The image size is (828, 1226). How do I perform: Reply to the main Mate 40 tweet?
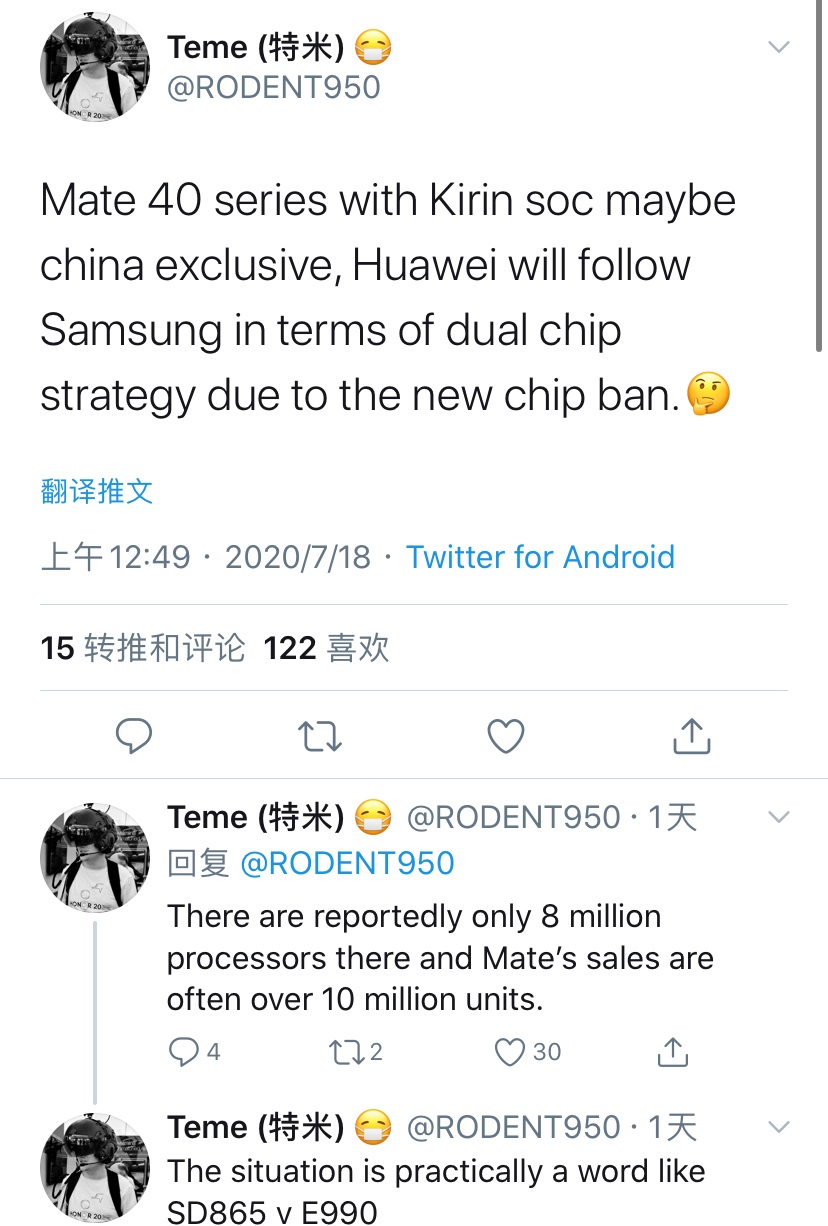[x=134, y=736]
